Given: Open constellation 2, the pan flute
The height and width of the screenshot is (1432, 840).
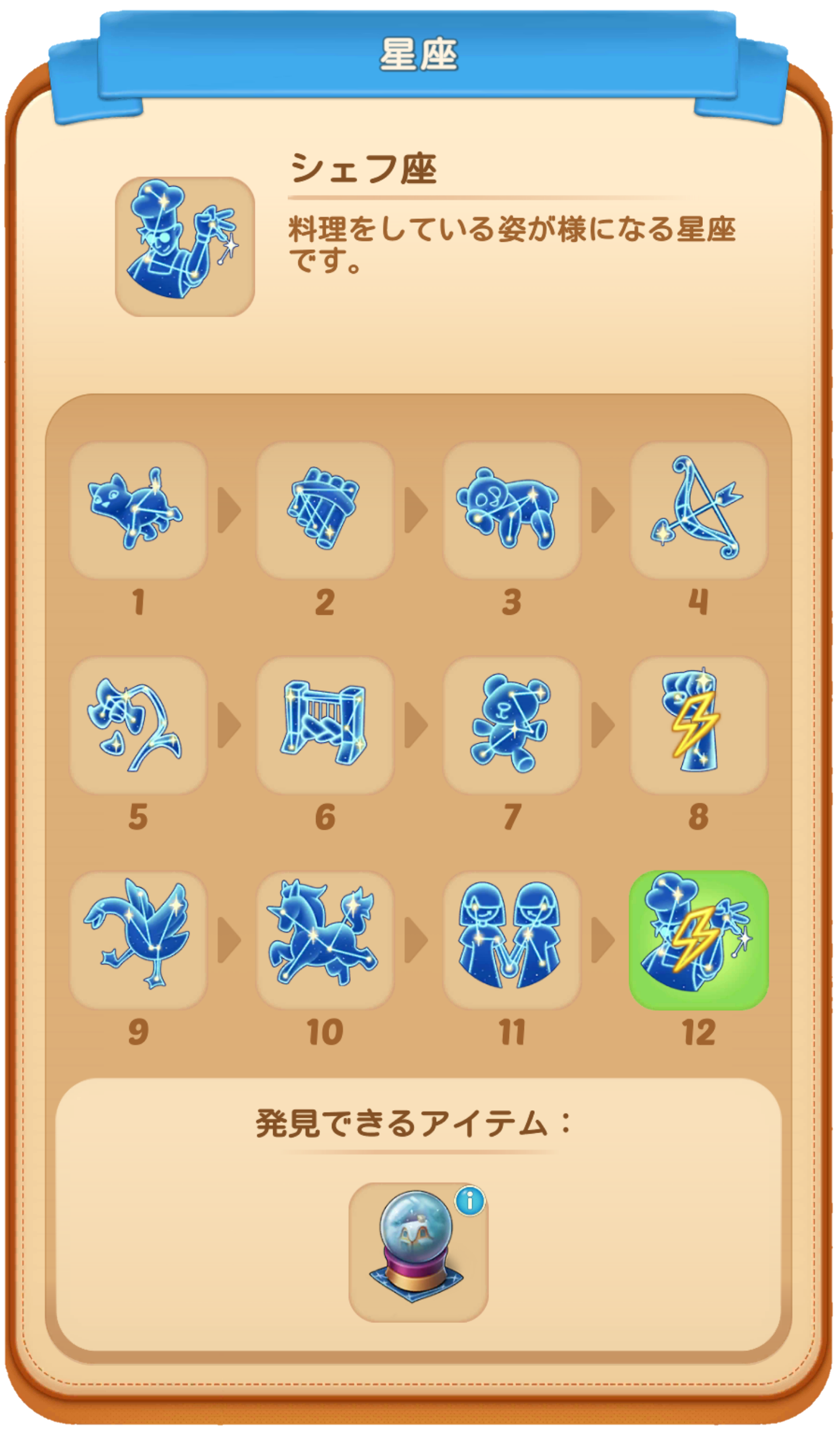Looking at the screenshot, I should (x=325, y=510).
